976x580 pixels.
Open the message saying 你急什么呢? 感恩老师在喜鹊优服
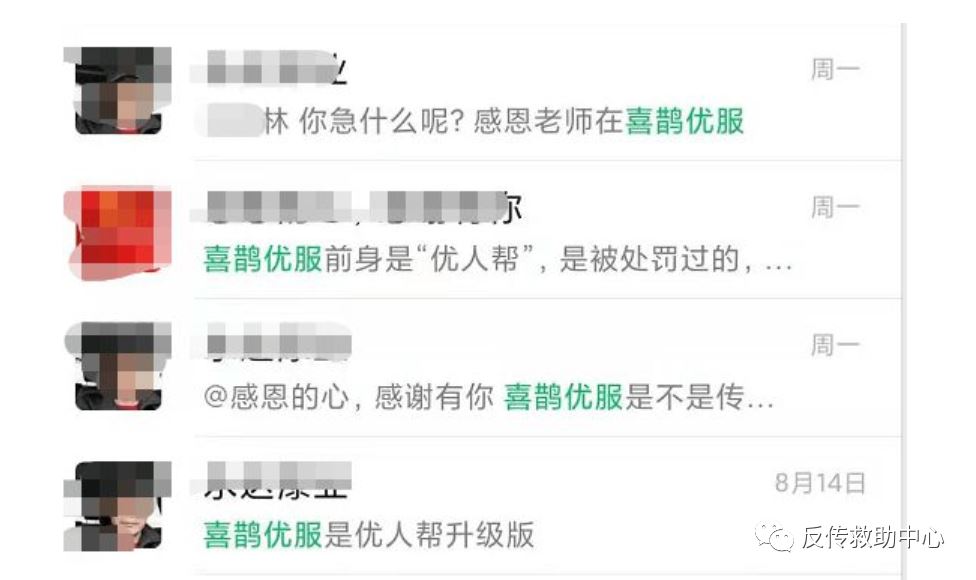(505, 122)
